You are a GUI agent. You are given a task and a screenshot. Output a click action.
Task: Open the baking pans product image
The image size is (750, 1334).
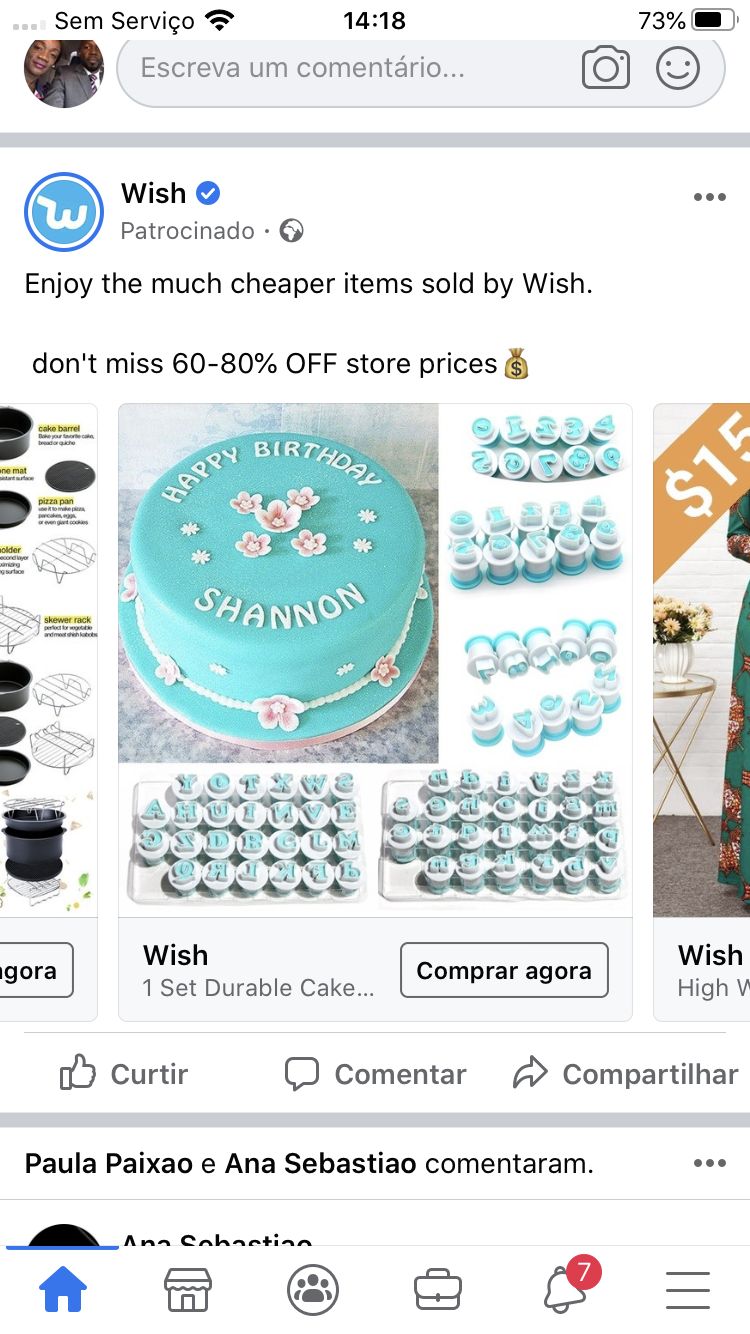48,658
